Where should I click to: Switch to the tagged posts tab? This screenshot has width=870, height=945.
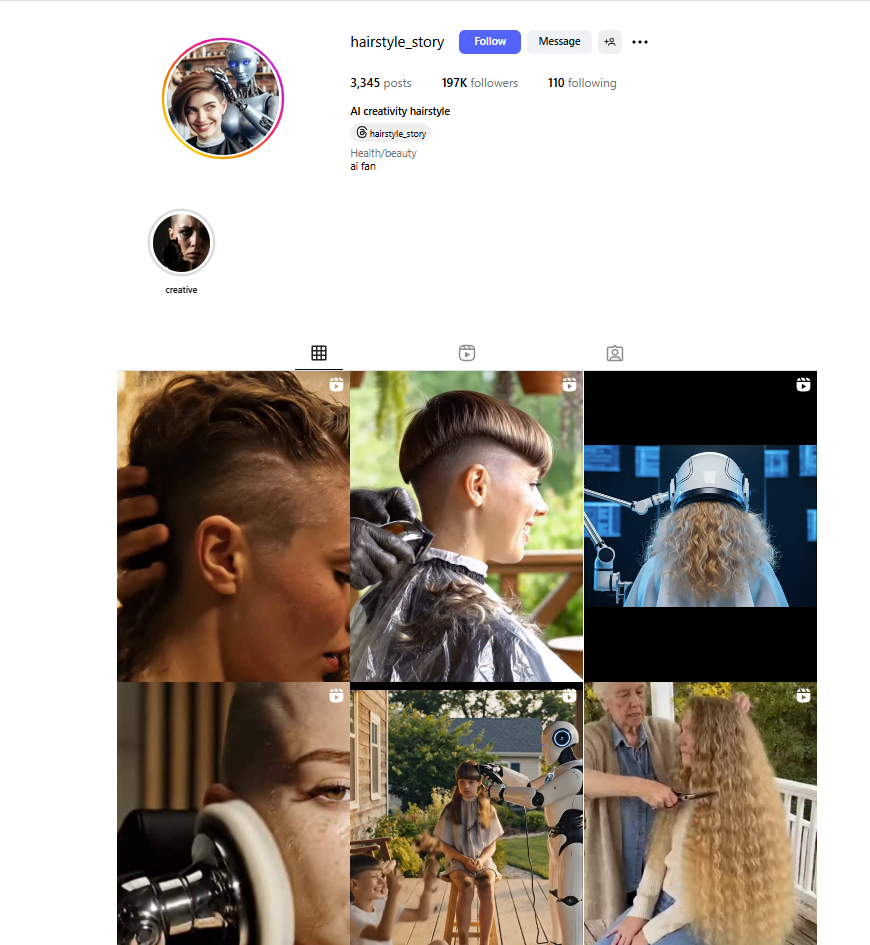coord(615,353)
